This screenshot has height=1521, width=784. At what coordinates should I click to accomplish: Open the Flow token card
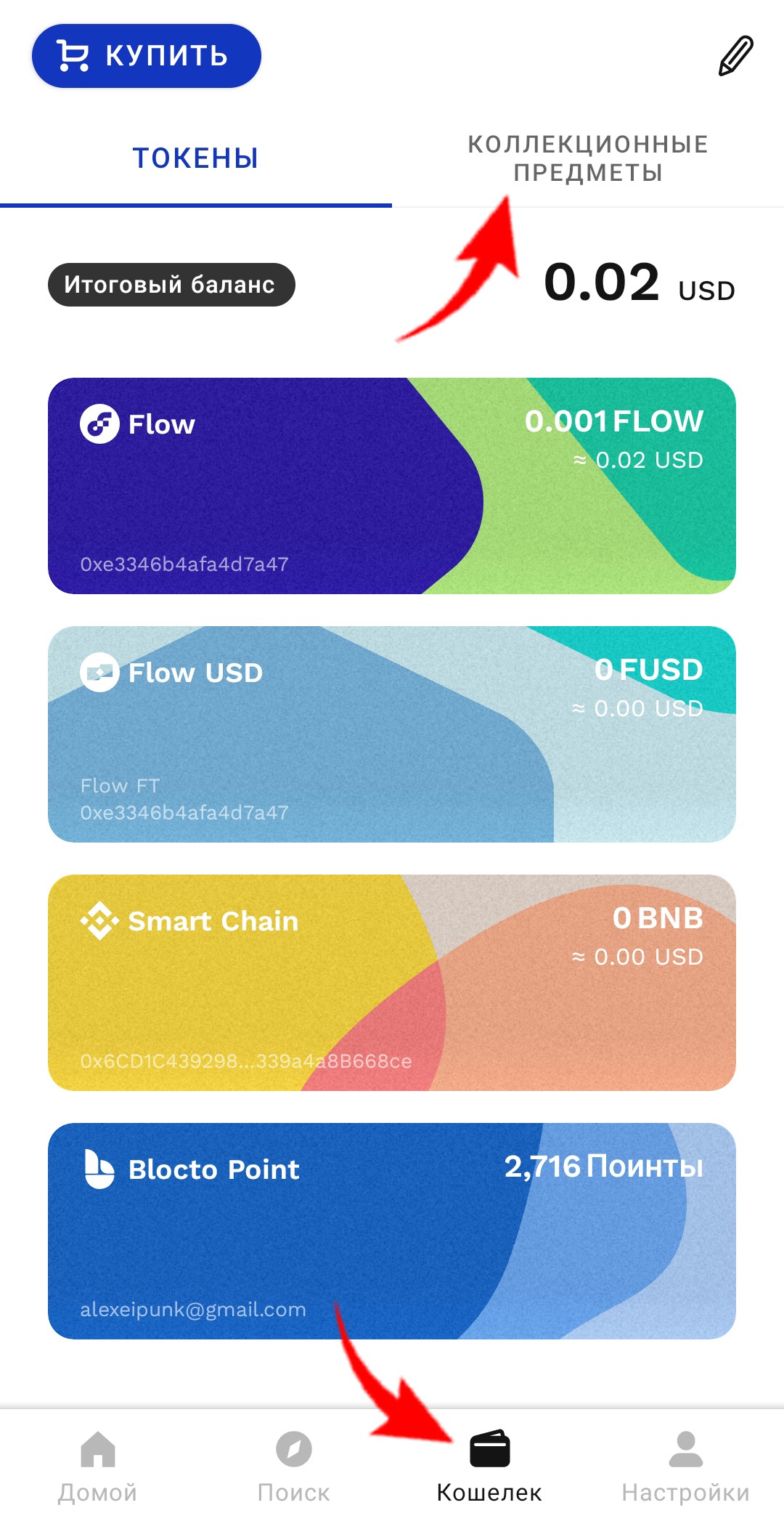tap(392, 486)
